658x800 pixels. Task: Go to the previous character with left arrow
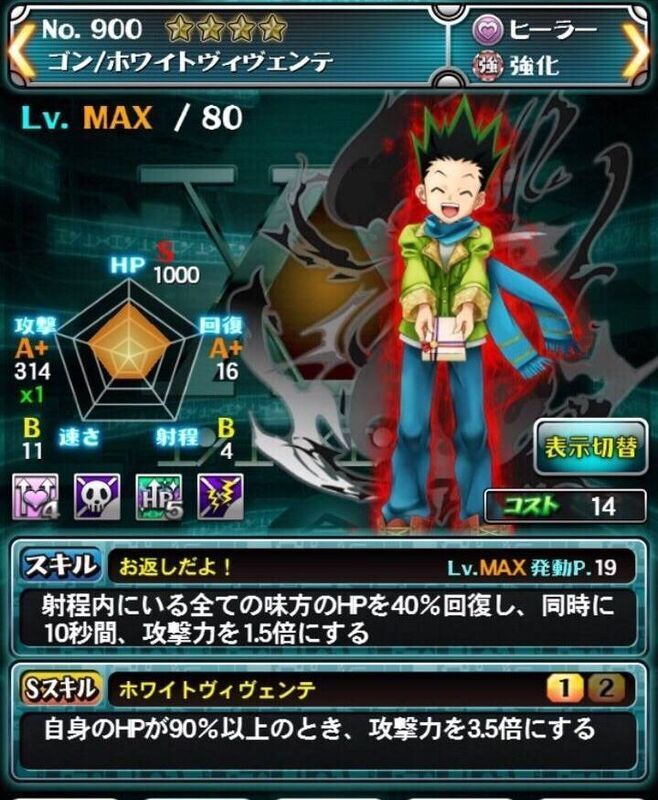22,47
